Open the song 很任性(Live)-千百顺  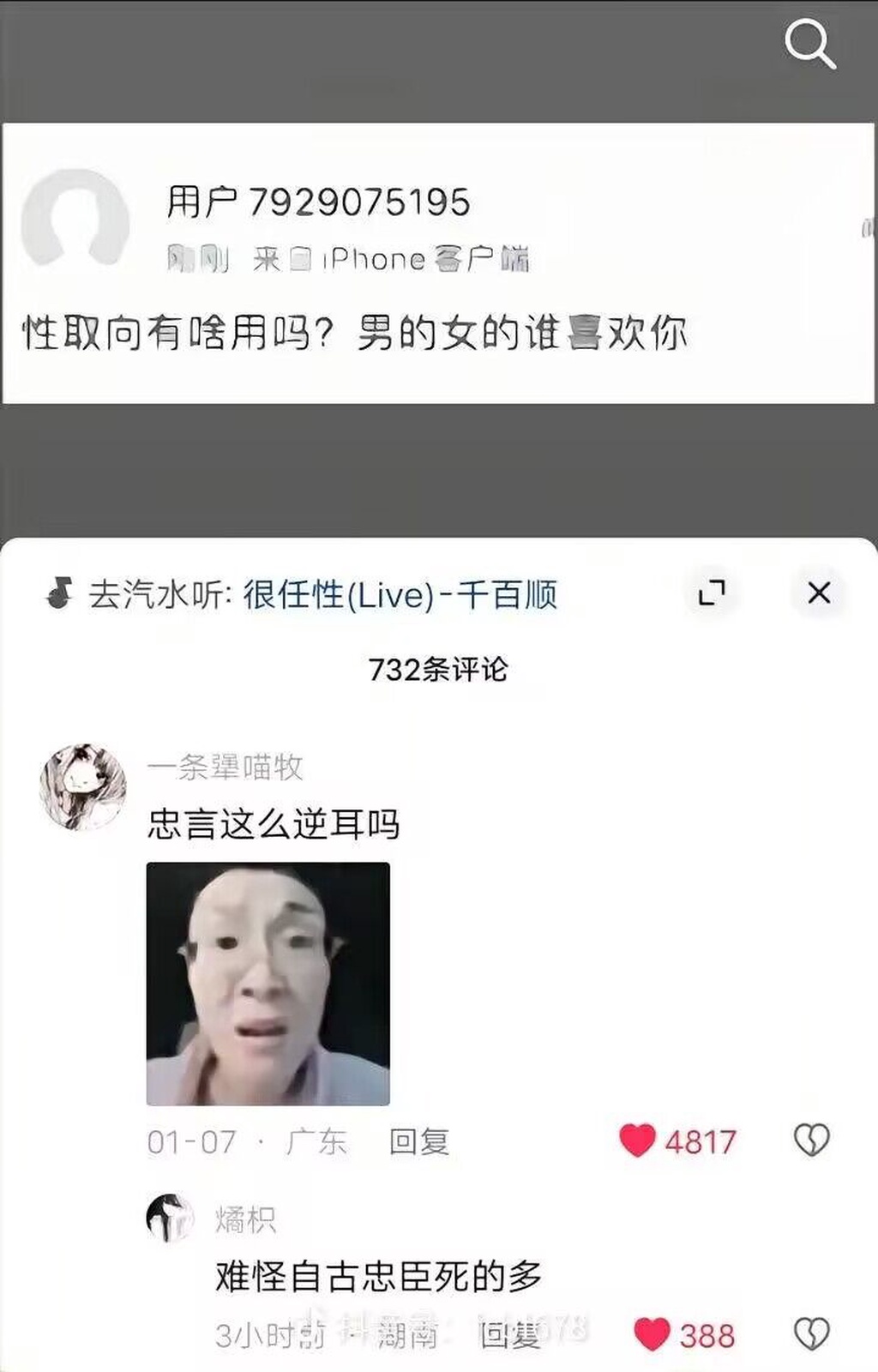[x=400, y=594]
